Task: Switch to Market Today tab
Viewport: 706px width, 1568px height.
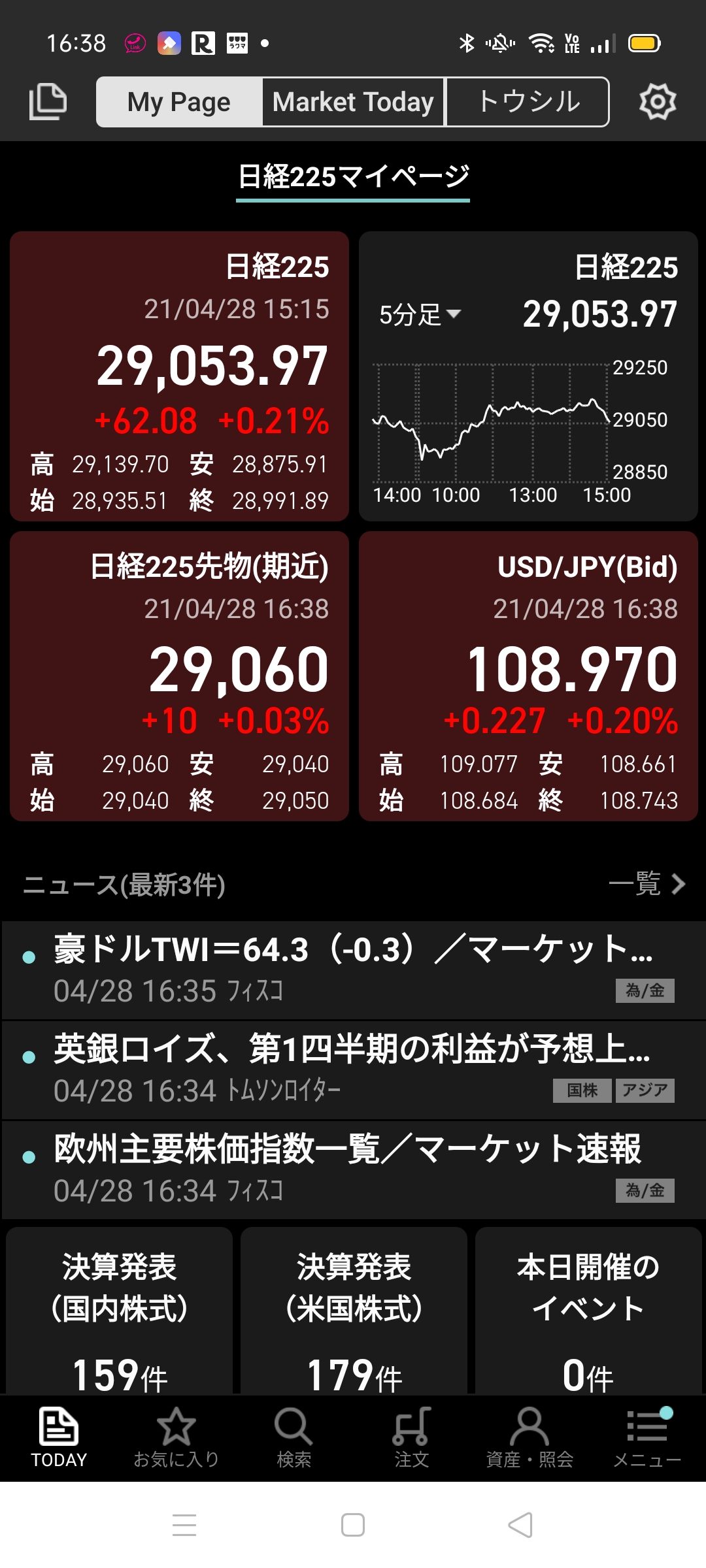Action: click(x=353, y=102)
